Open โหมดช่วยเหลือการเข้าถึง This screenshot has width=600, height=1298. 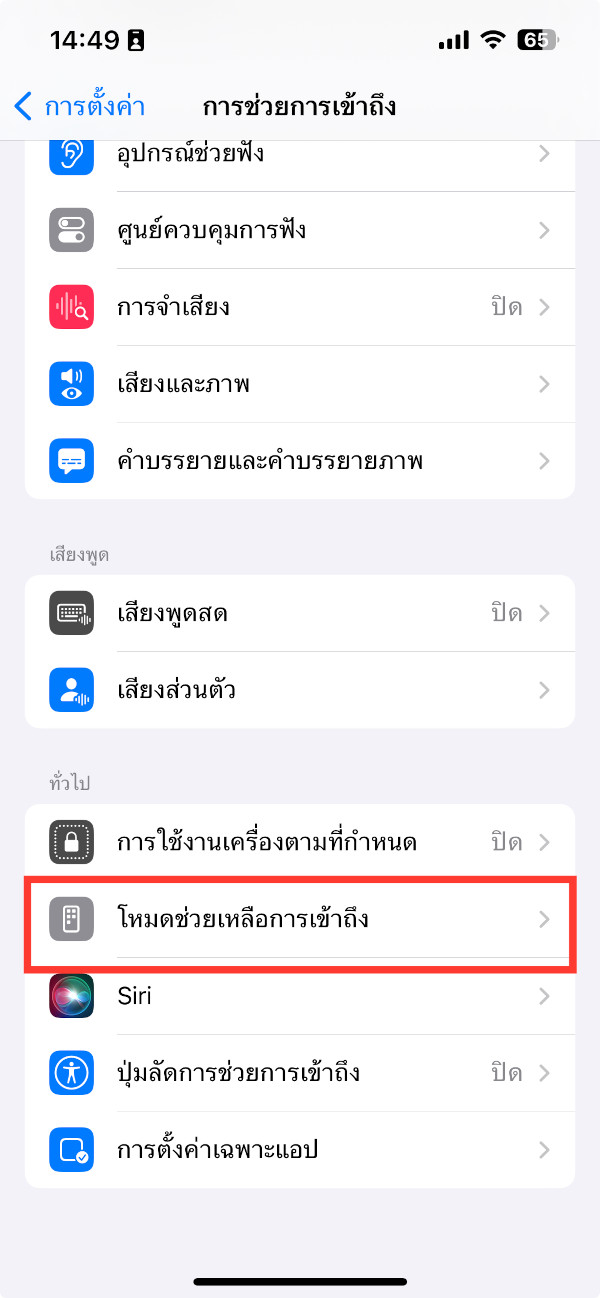pos(300,919)
